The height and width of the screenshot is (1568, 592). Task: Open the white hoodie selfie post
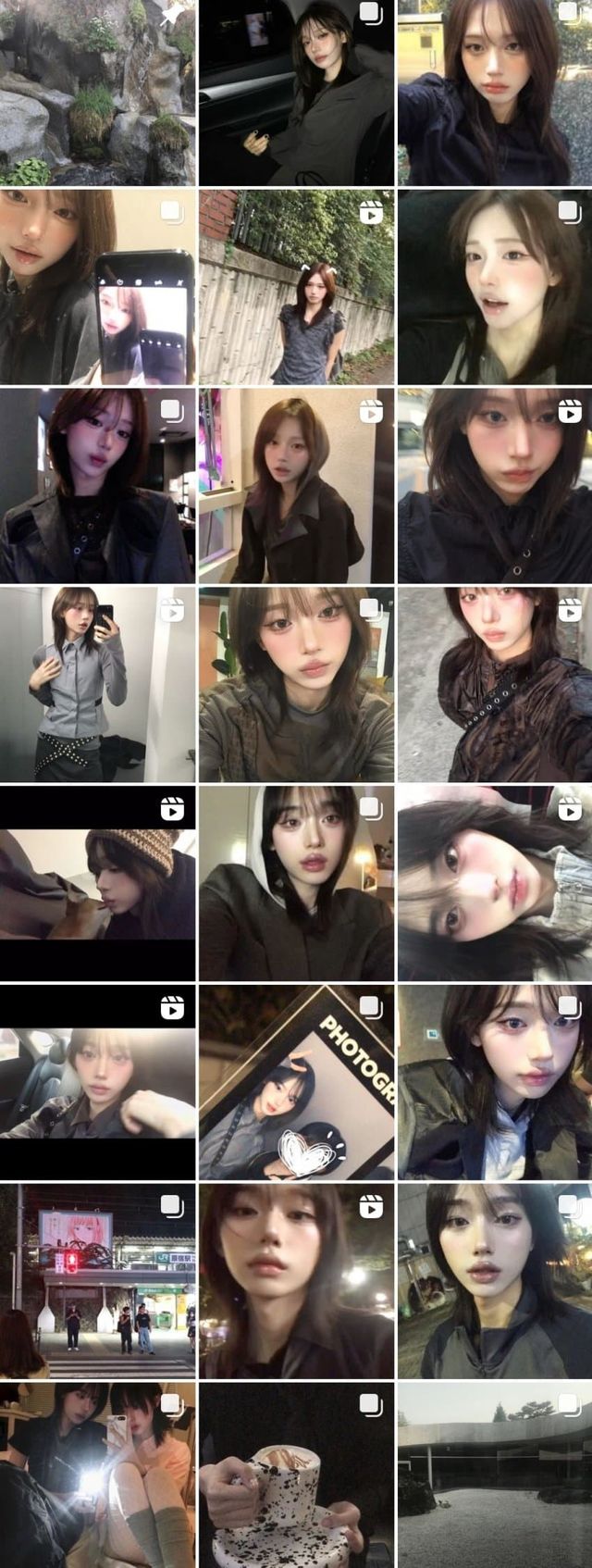(x=296, y=884)
